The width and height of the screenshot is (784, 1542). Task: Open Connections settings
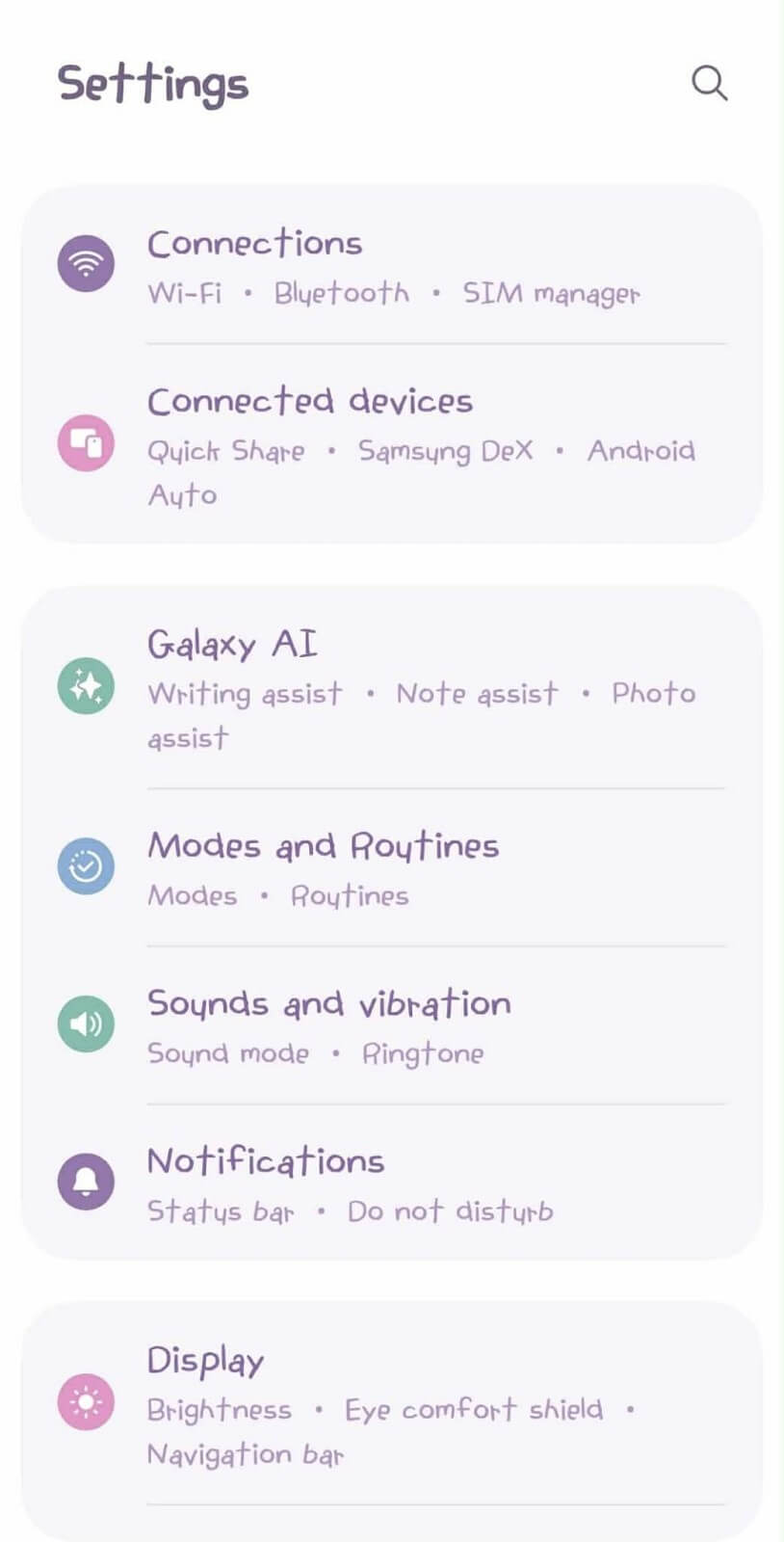click(255, 244)
